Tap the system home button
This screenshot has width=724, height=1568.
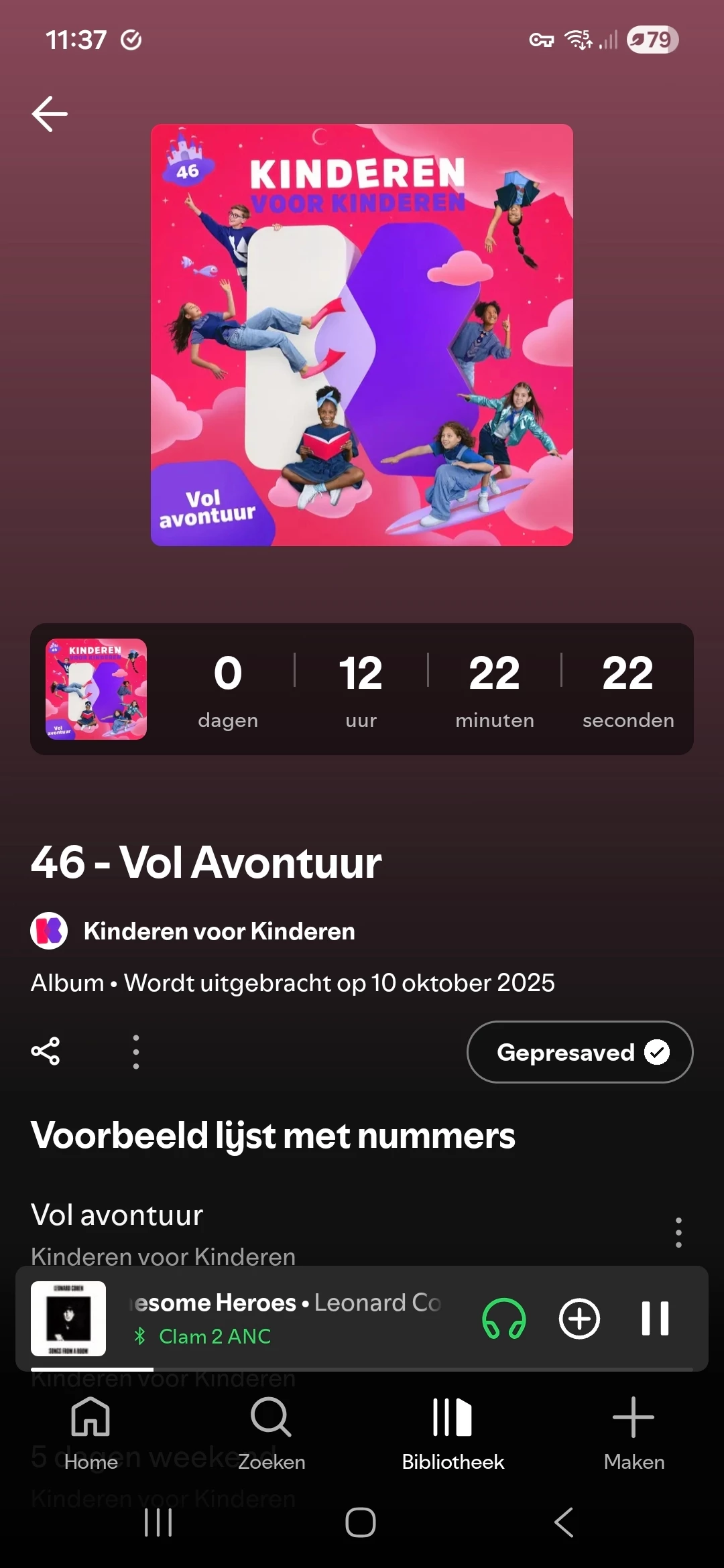[361, 1522]
